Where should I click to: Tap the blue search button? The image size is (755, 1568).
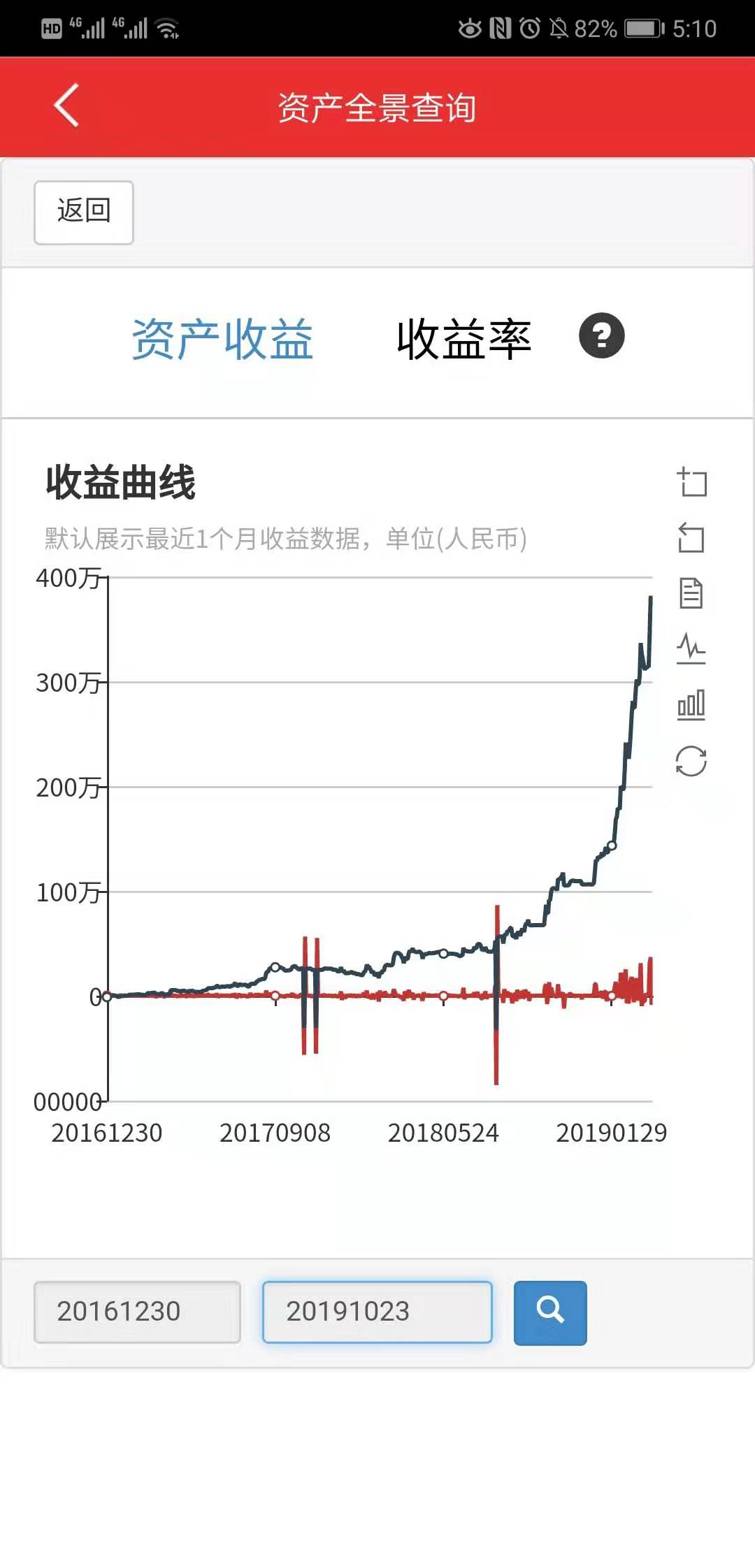550,1312
